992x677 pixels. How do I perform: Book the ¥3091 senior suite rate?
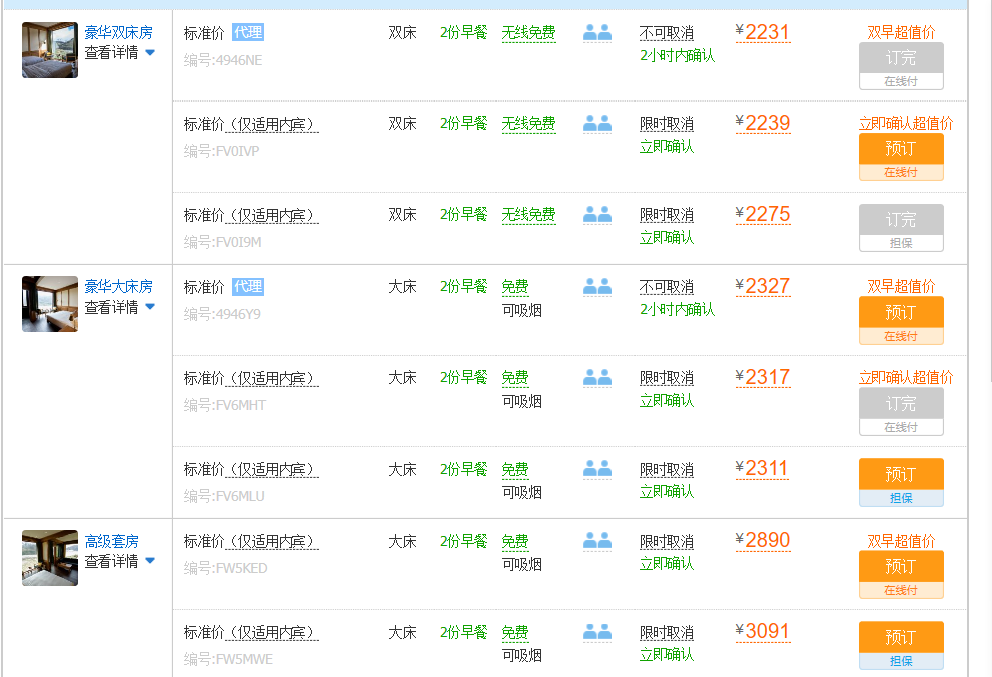point(900,637)
